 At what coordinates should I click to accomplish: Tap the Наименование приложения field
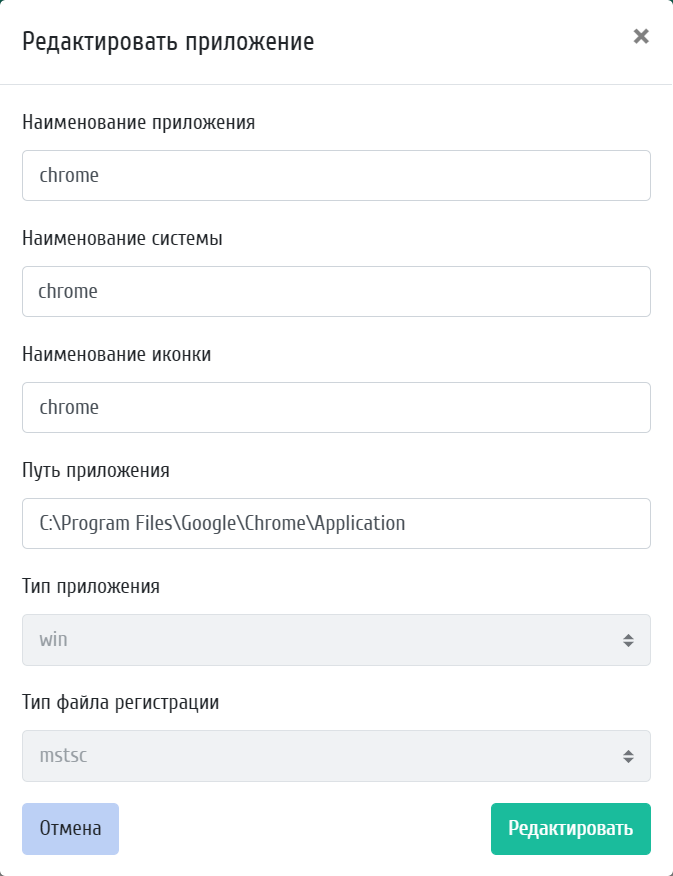[336, 175]
